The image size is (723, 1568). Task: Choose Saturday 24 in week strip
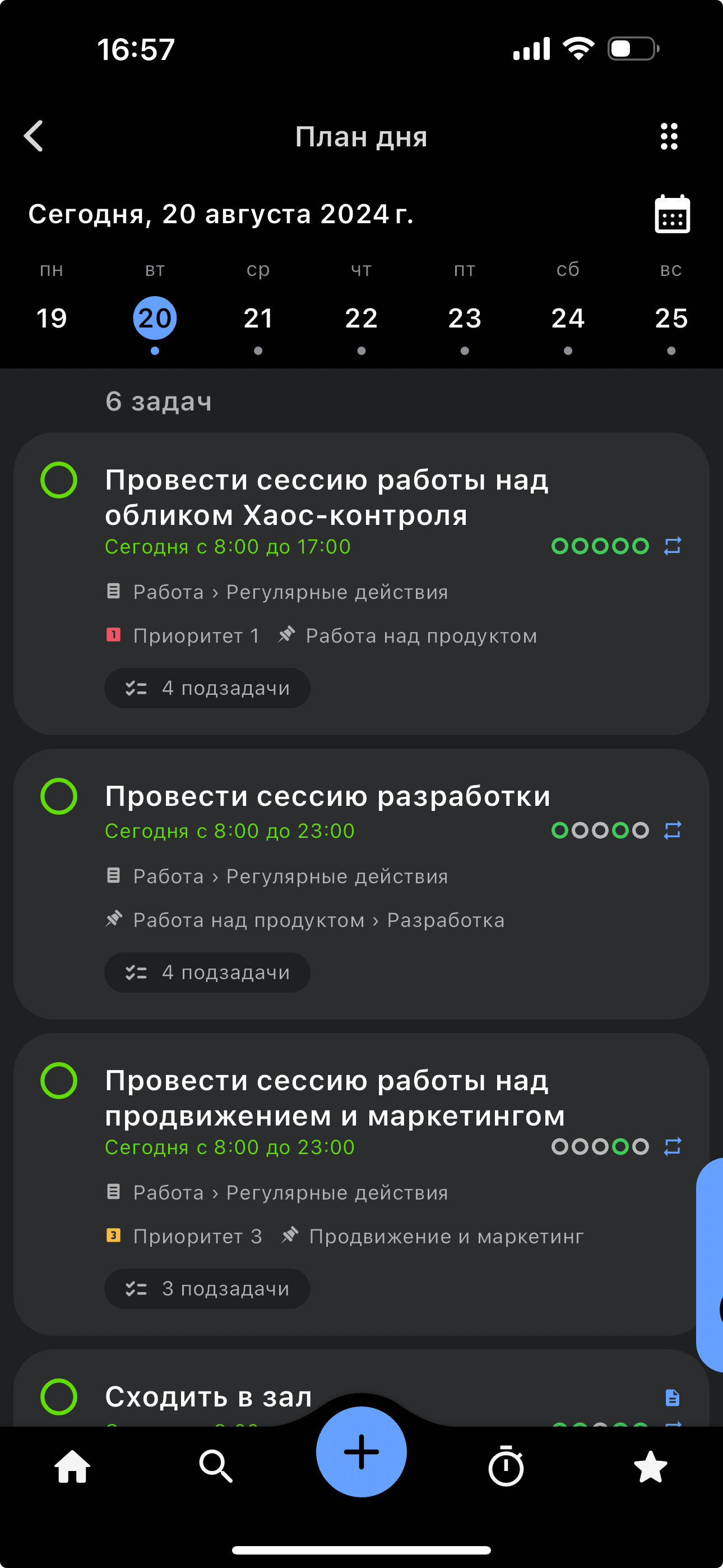click(x=568, y=319)
